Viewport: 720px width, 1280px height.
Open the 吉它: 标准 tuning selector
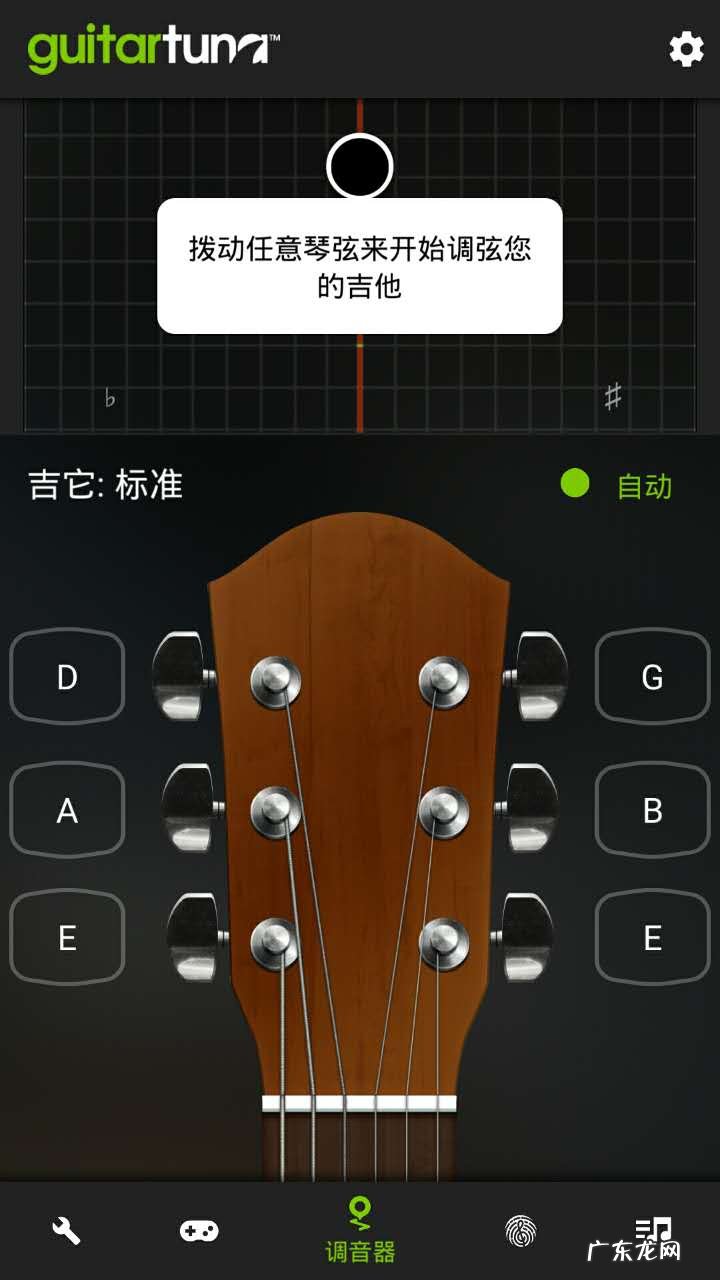[107, 484]
